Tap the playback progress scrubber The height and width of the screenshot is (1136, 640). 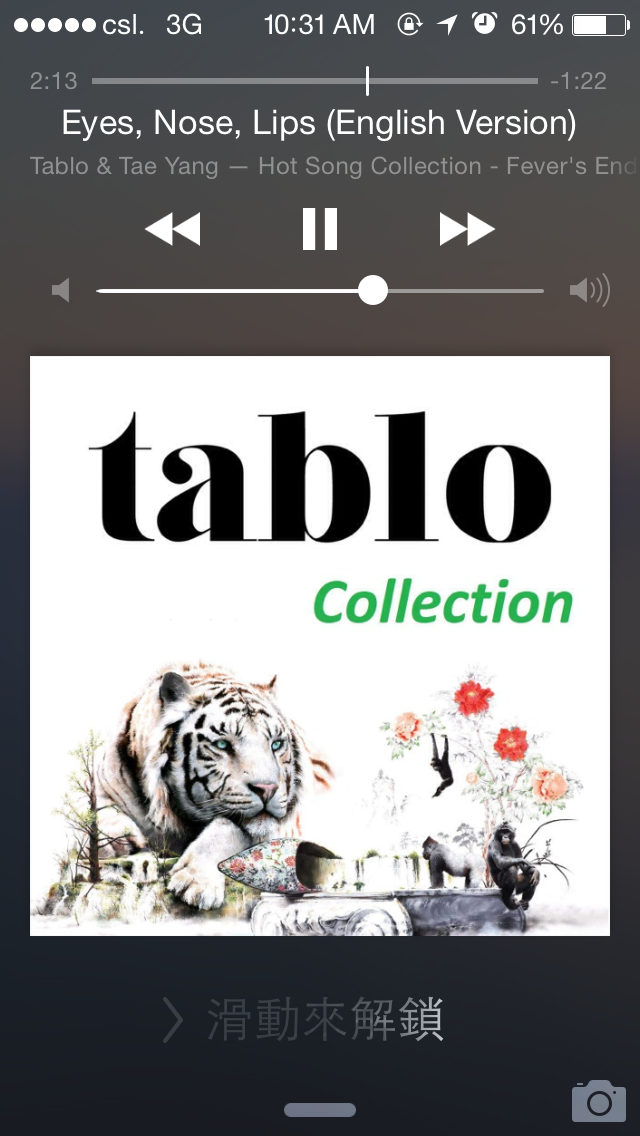367,81
